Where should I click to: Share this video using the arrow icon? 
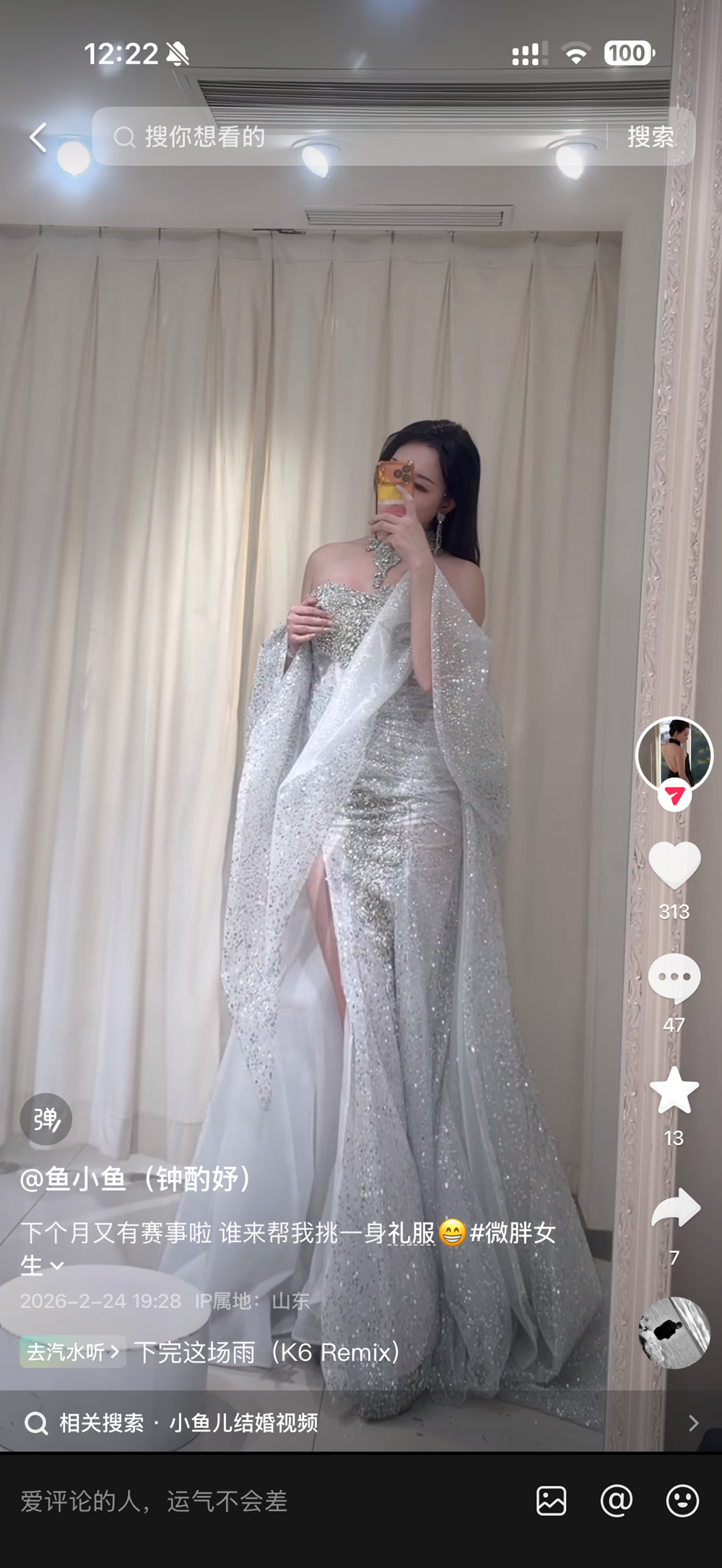674,1208
